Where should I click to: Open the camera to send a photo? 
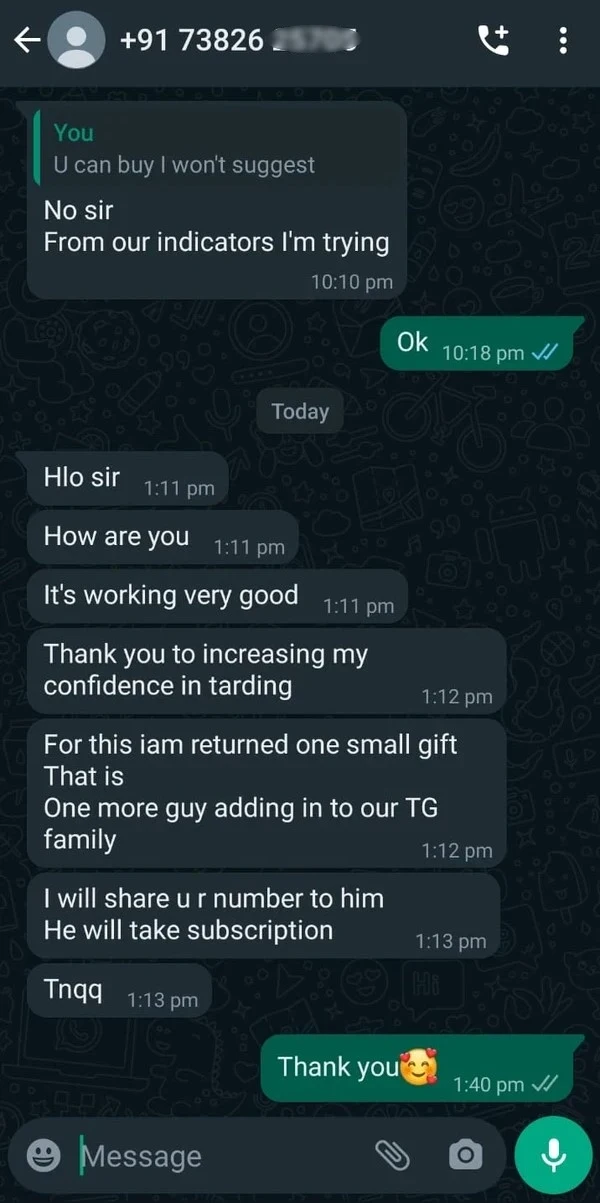tap(464, 1156)
